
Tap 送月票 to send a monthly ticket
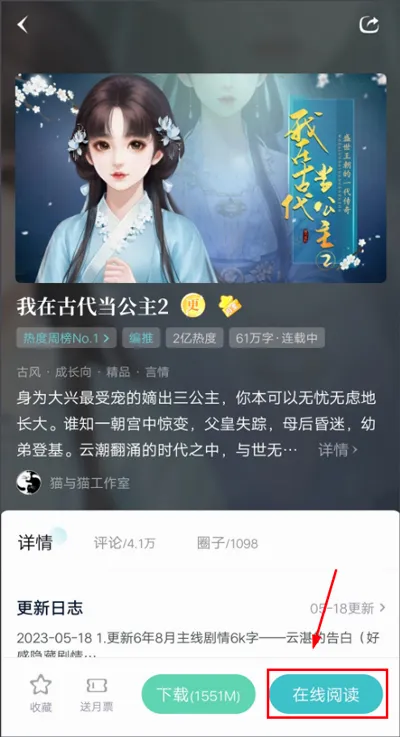(x=96, y=694)
